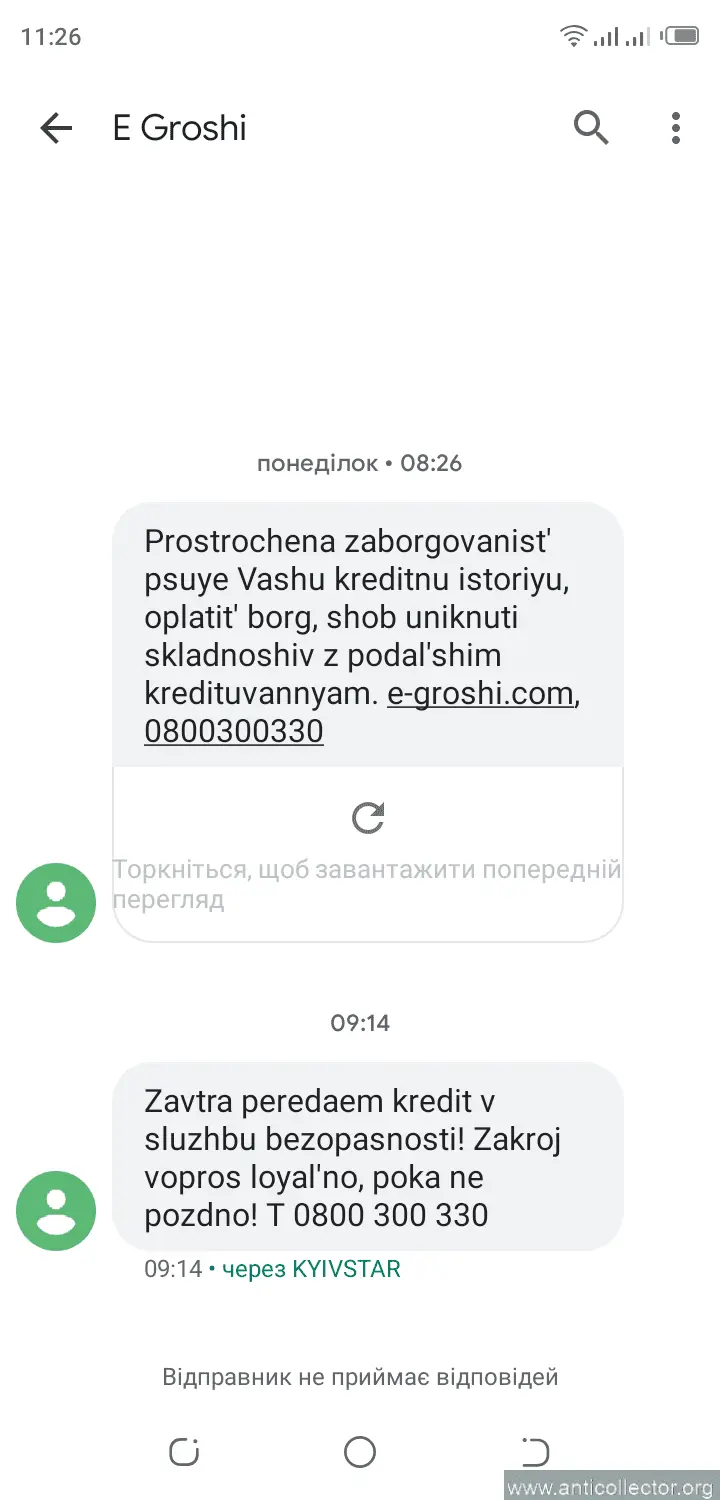Open the overflow menu

[x=676, y=128]
